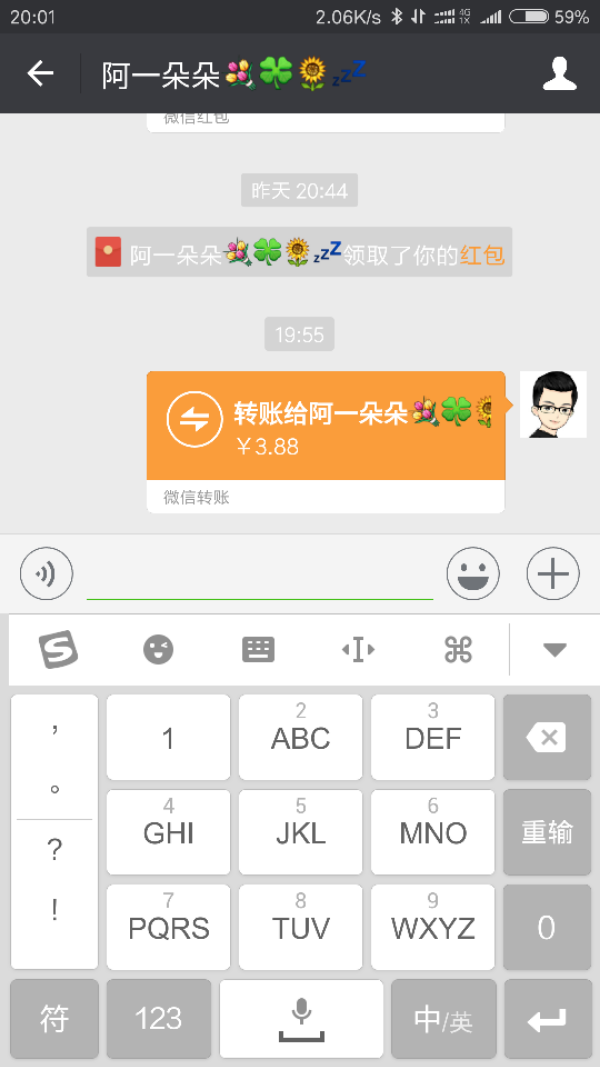Screen dimensions: 600x1067
Task: Open the plus attachment menu
Action: [x=553, y=574]
